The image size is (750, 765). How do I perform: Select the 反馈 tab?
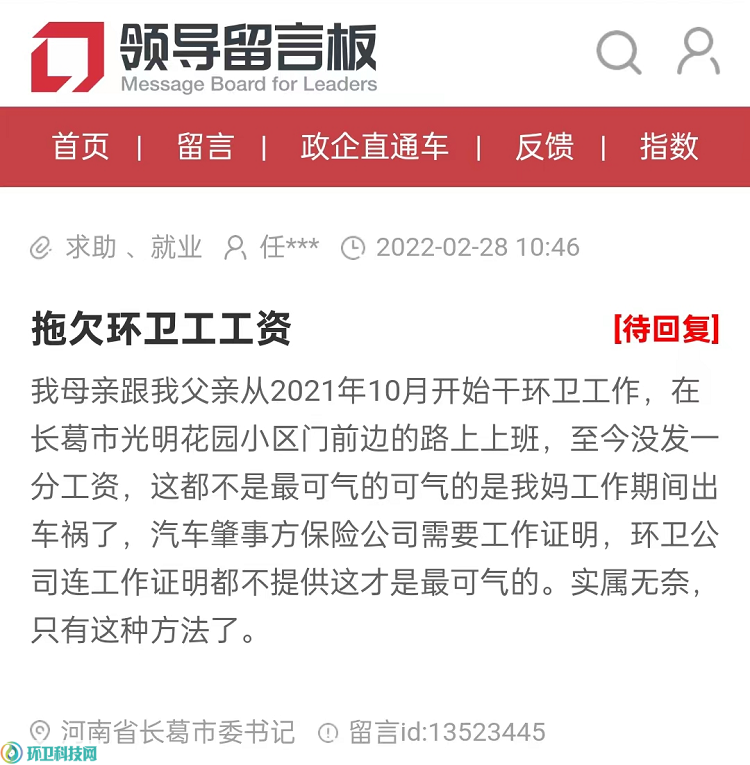click(x=545, y=147)
